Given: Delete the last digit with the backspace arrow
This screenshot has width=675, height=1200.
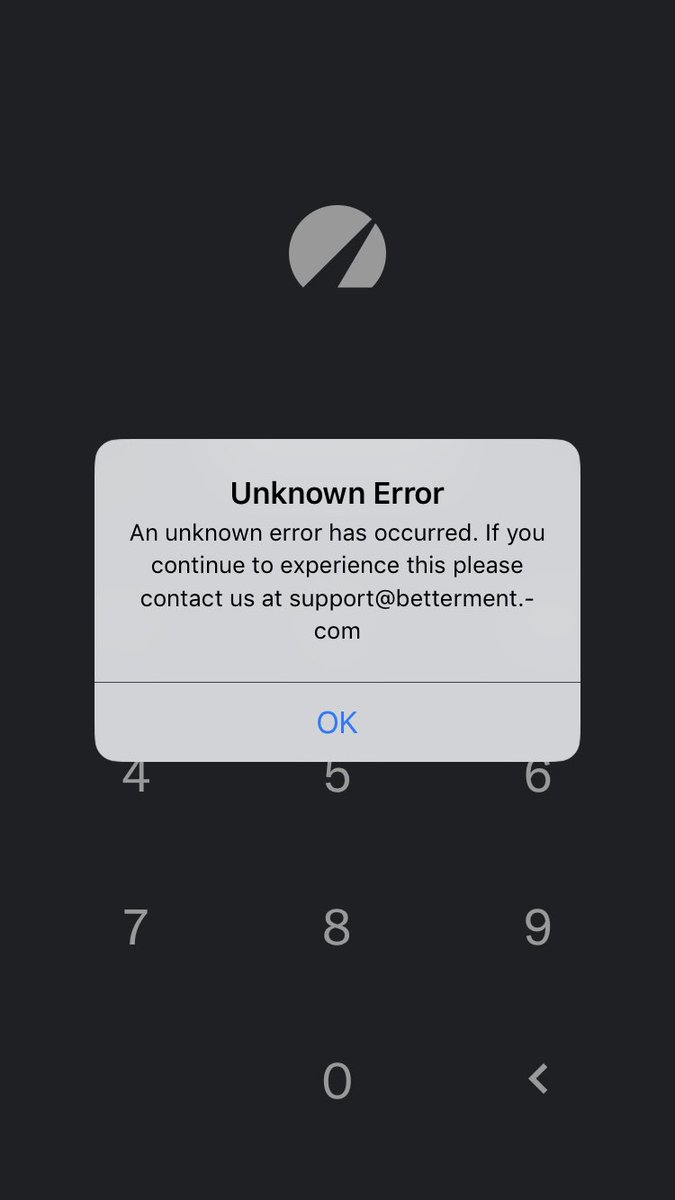Looking at the screenshot, I should coord(538,1079).
